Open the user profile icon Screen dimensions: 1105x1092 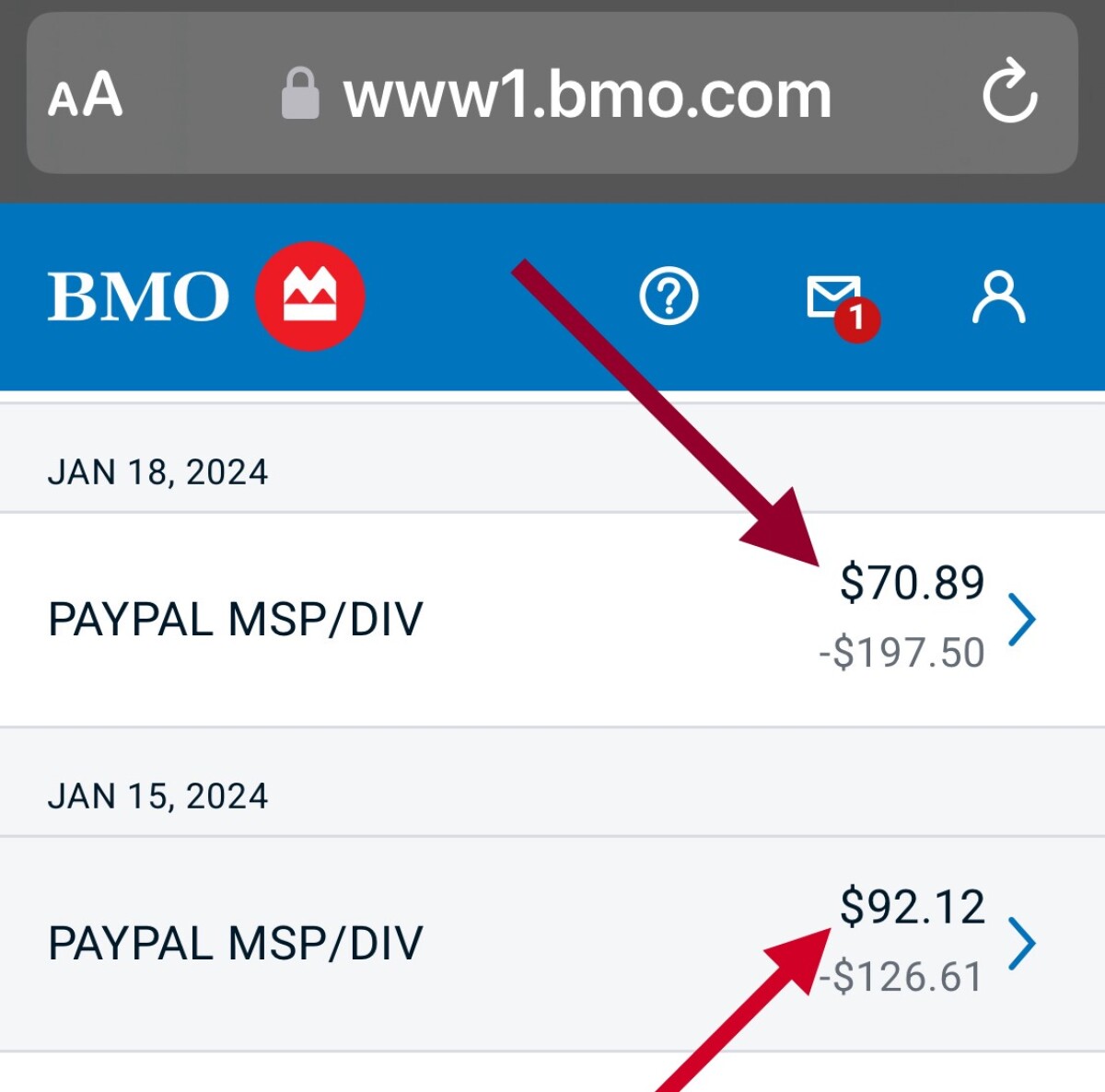[998, 296]
